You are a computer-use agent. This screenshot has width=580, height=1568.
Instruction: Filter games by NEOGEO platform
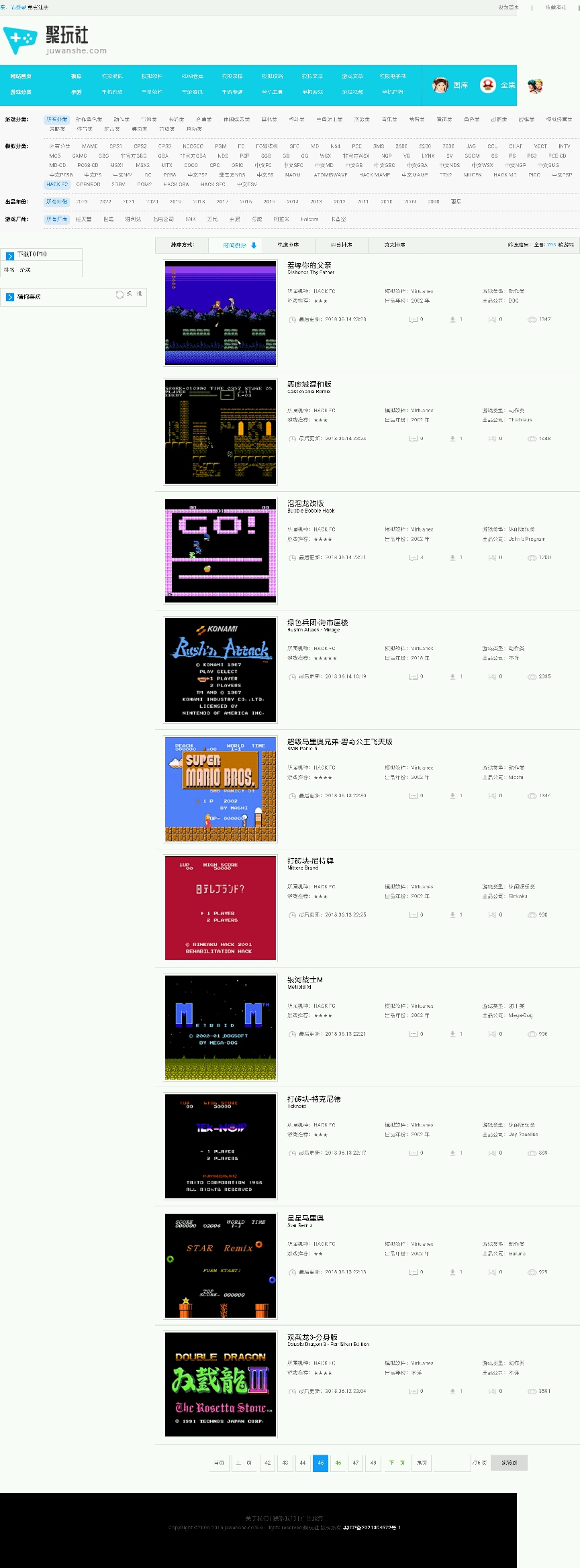tap(193, 146)
